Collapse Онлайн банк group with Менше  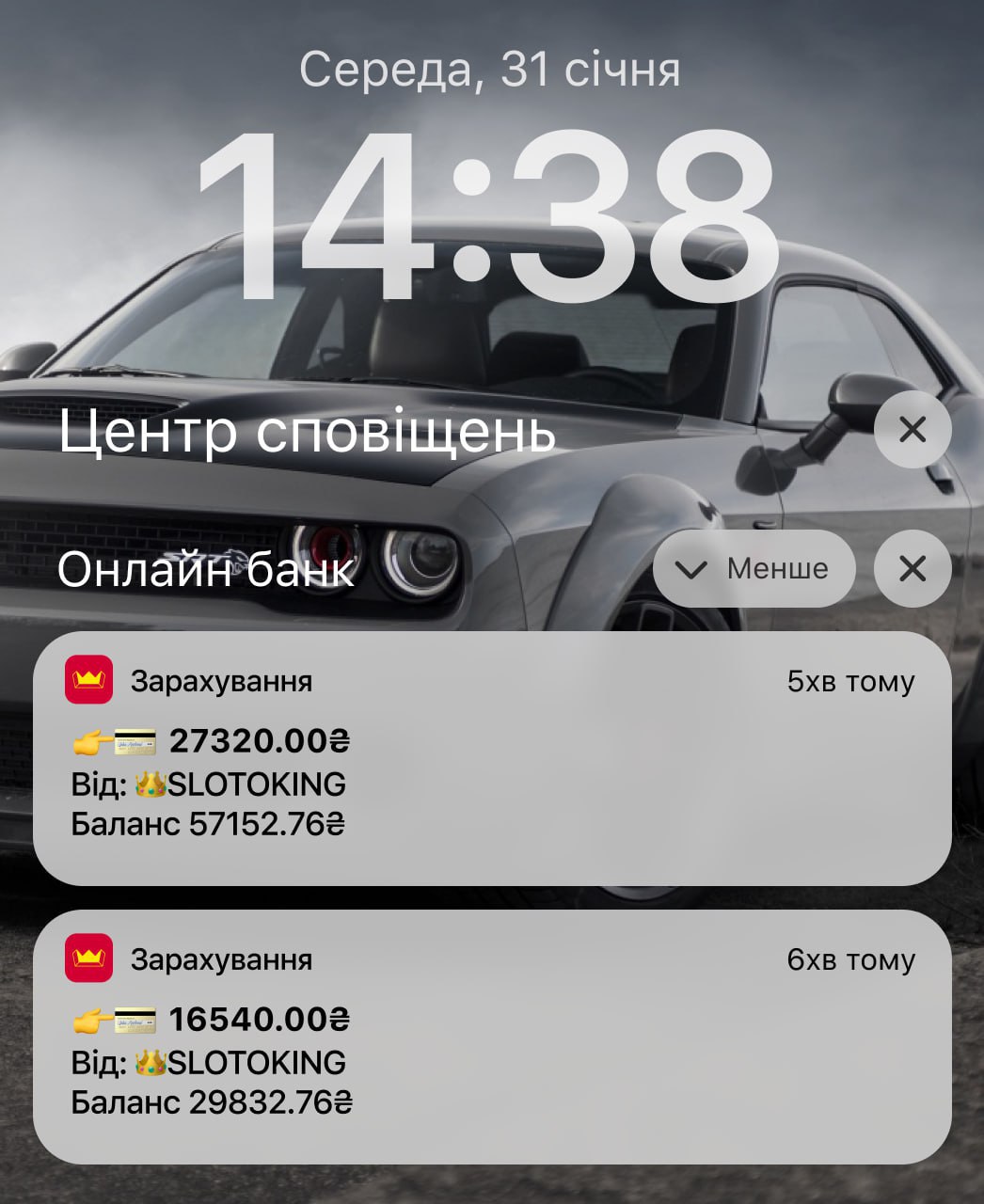[x=754, y=569]
